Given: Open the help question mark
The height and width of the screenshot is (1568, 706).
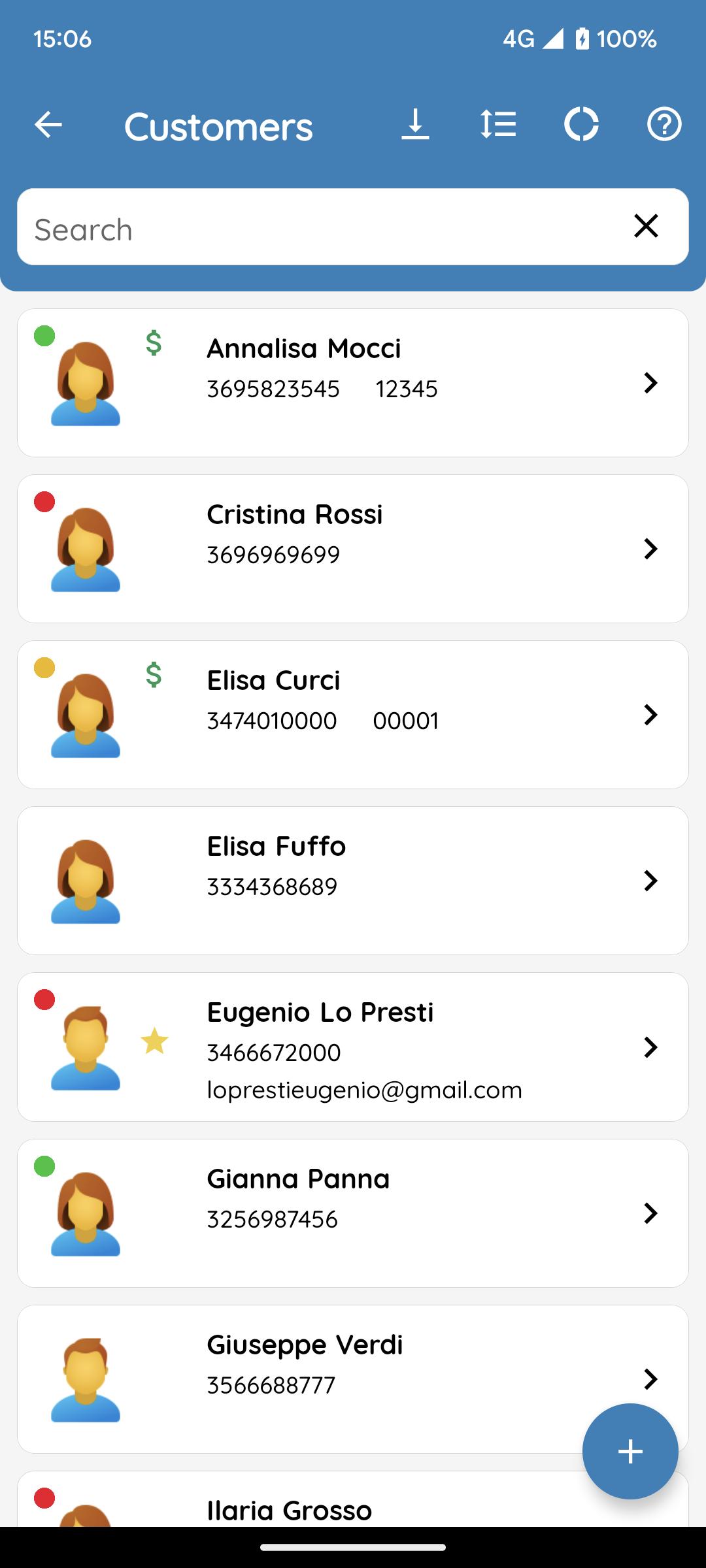Looking at the screenshot, I should [664, 125].
